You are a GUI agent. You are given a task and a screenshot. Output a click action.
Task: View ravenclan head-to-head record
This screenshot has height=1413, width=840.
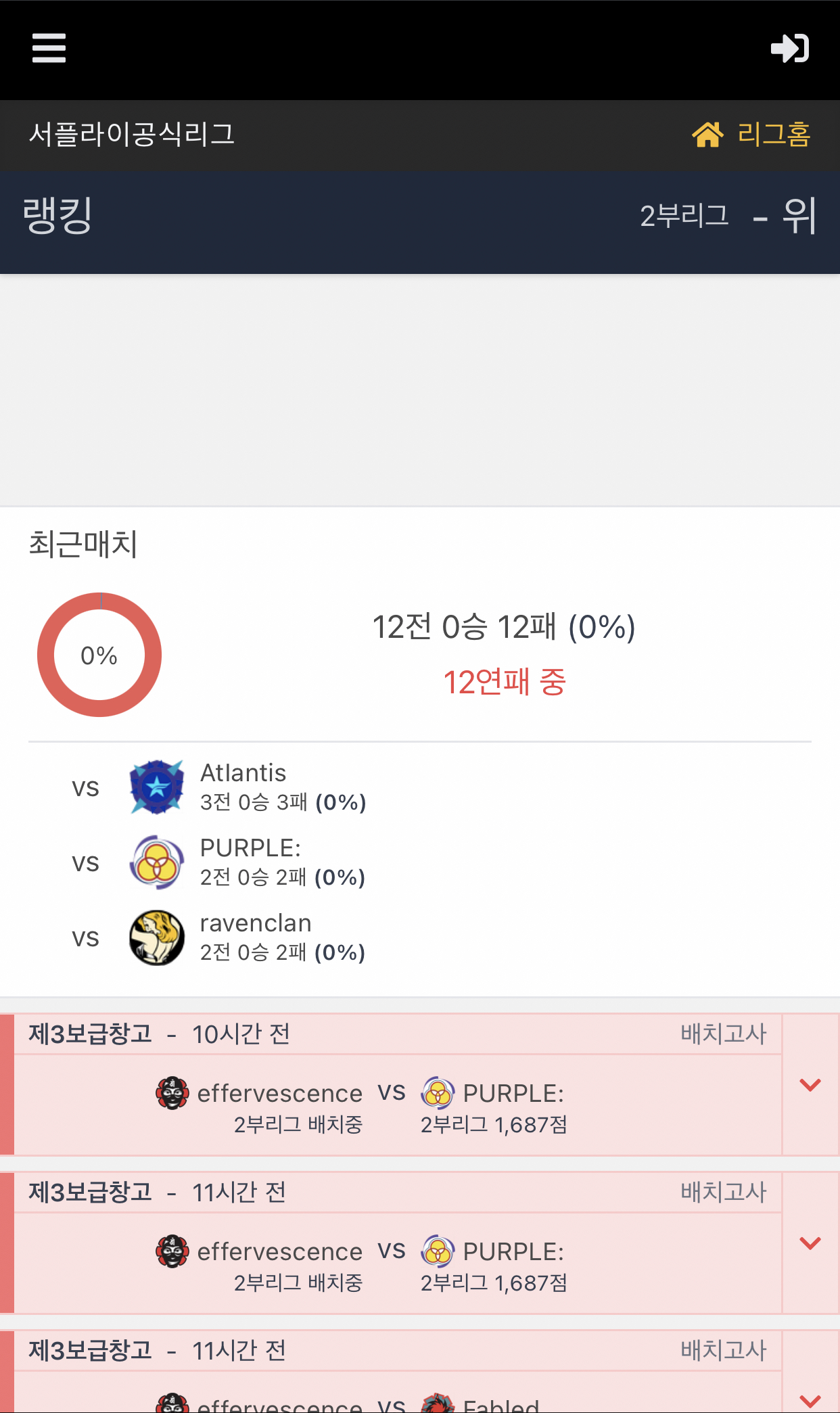click(256, 937)
